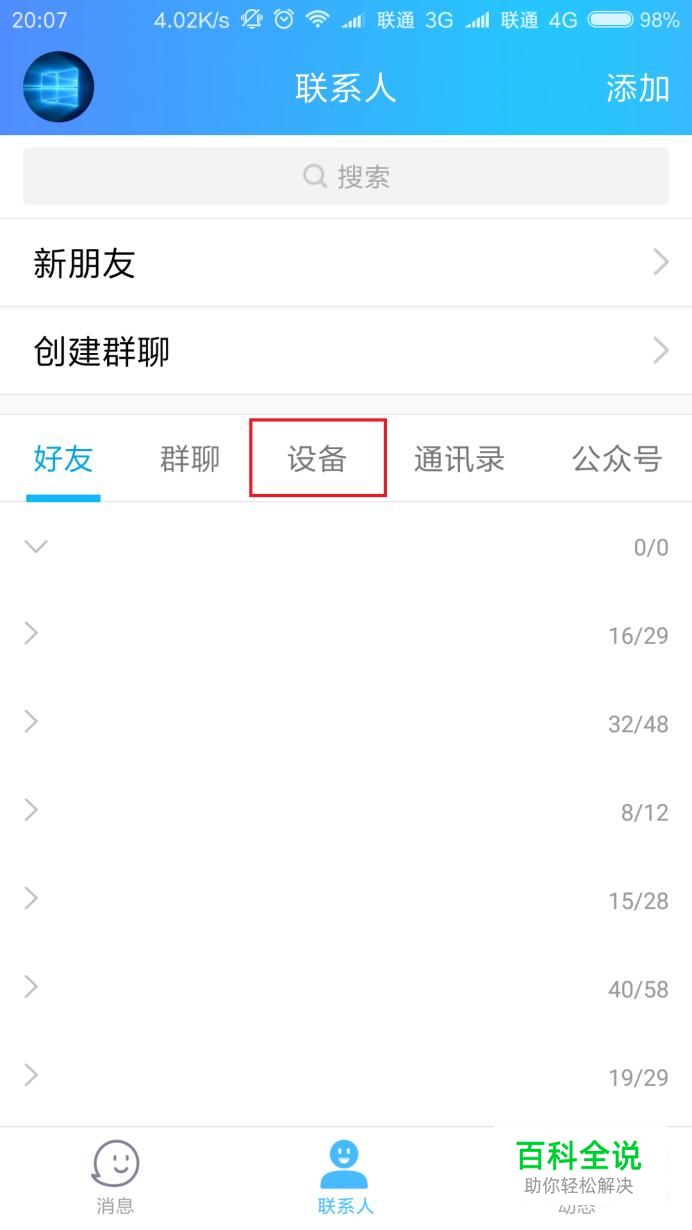The height and width of the screenshot is (1230, 692).
Task: Switch to 公众号 tab
Action: tap(616, 459)
